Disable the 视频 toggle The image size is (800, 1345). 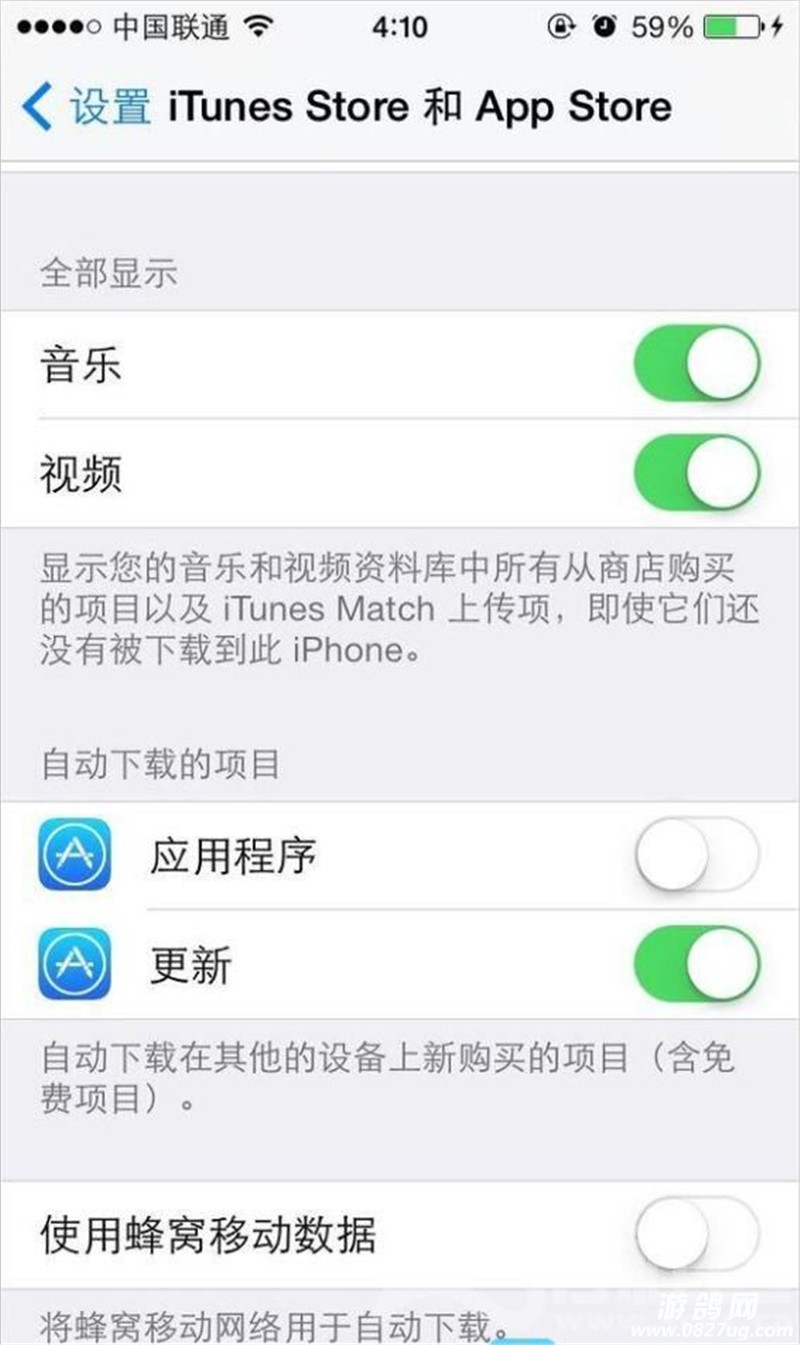pos(697,472)
